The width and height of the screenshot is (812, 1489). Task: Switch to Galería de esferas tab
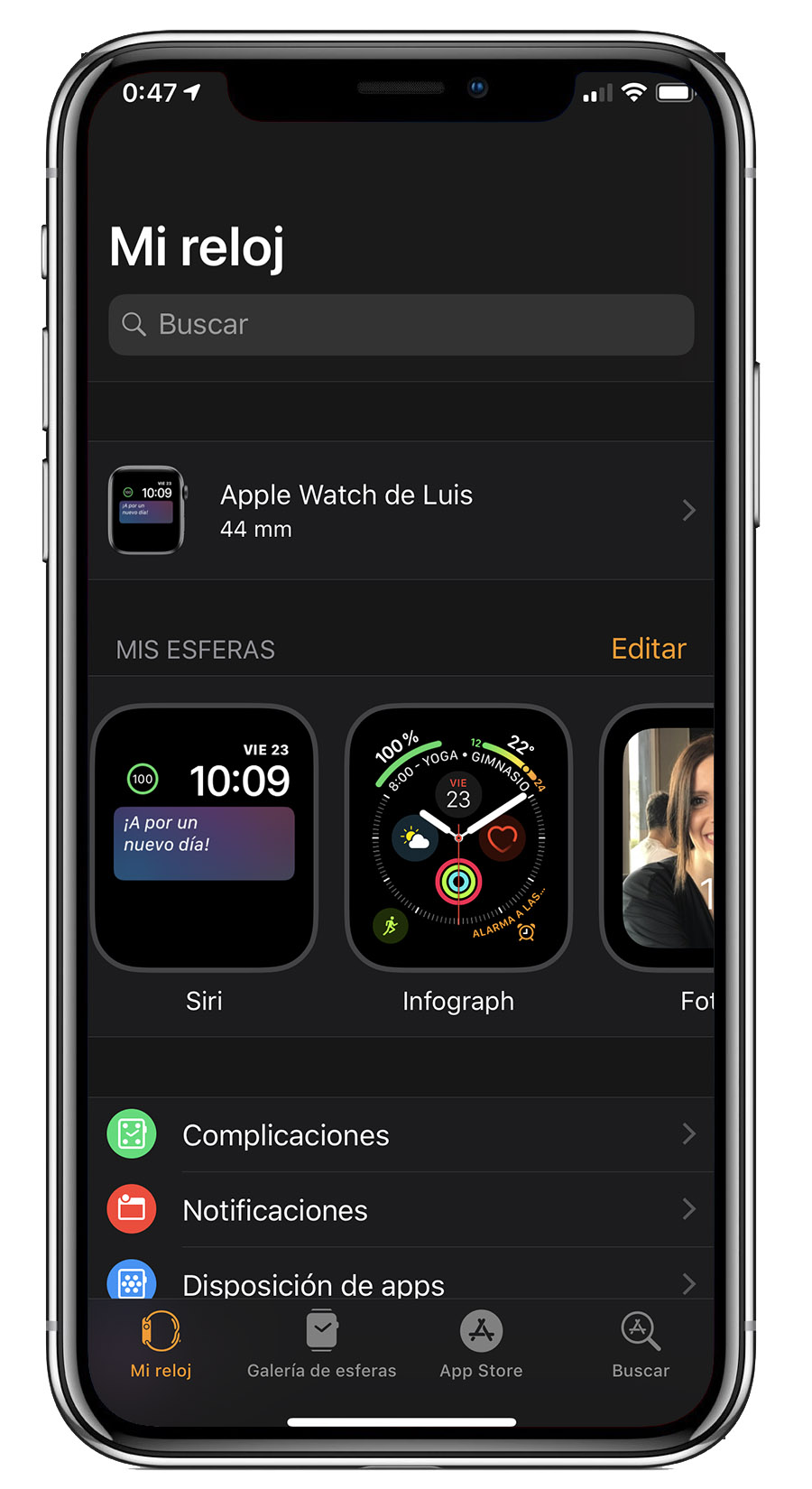(x=321, y=1345)
